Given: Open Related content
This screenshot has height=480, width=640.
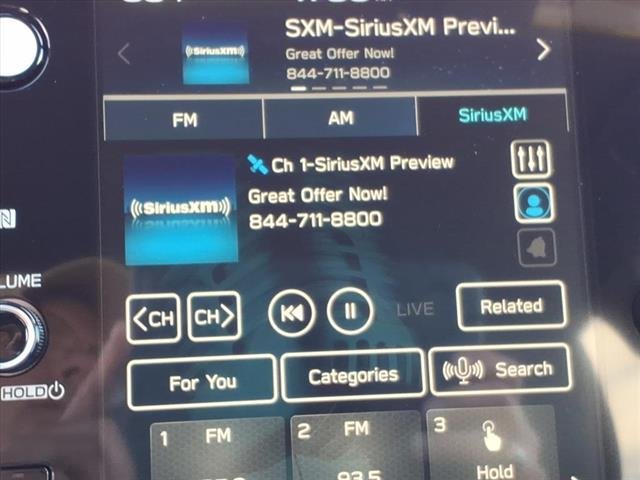Looking at the screenshot, I should click(x=511, y=306).
